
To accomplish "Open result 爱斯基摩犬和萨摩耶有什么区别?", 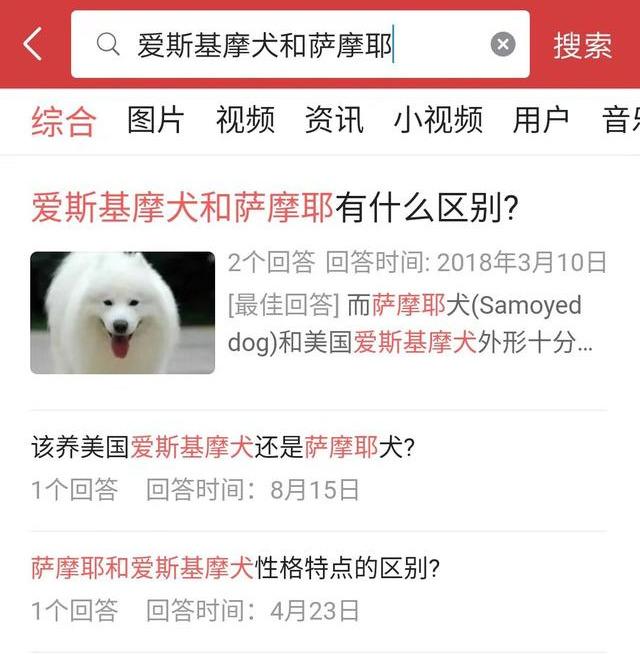I will [275, 209].
